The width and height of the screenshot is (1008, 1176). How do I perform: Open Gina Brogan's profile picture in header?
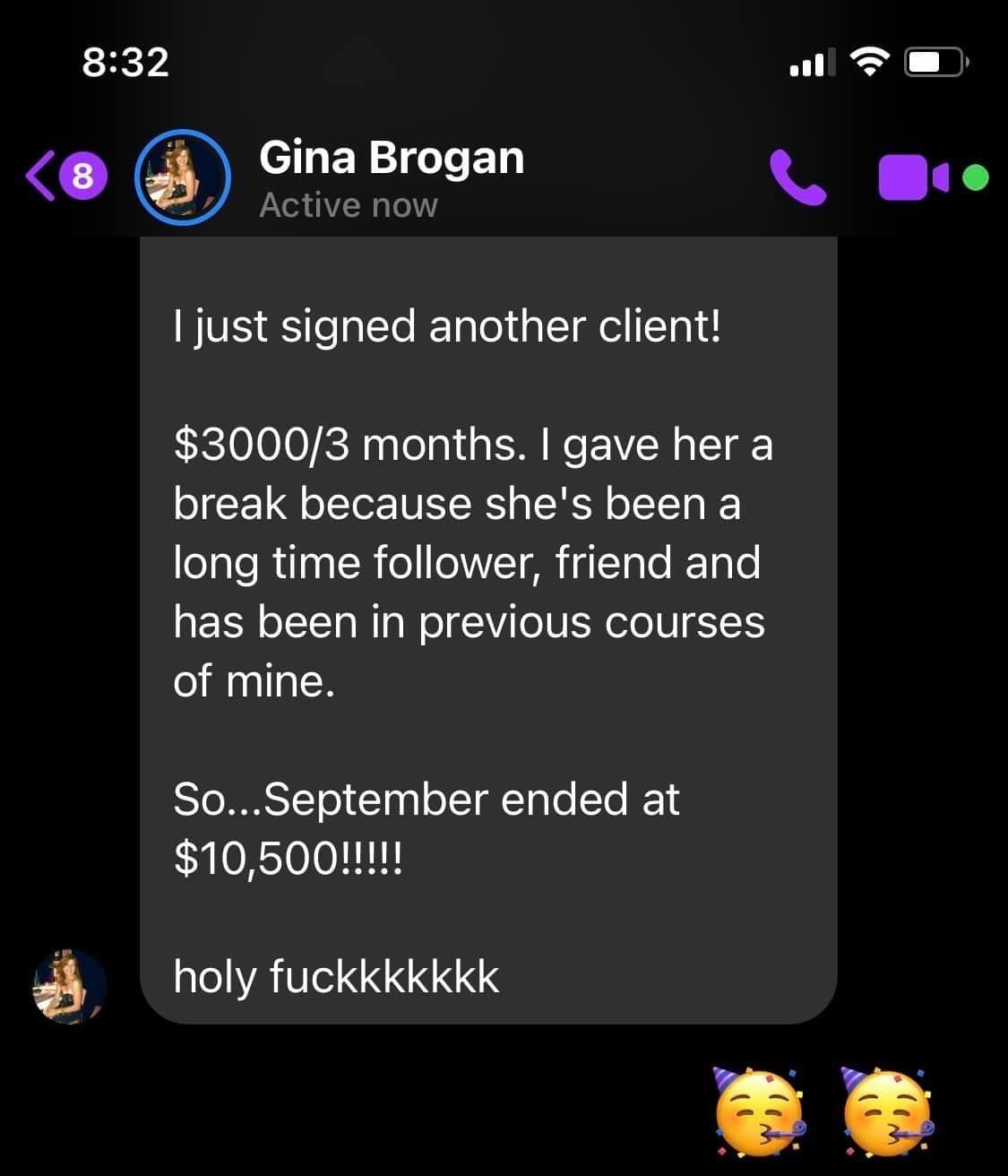click(183, 177)
